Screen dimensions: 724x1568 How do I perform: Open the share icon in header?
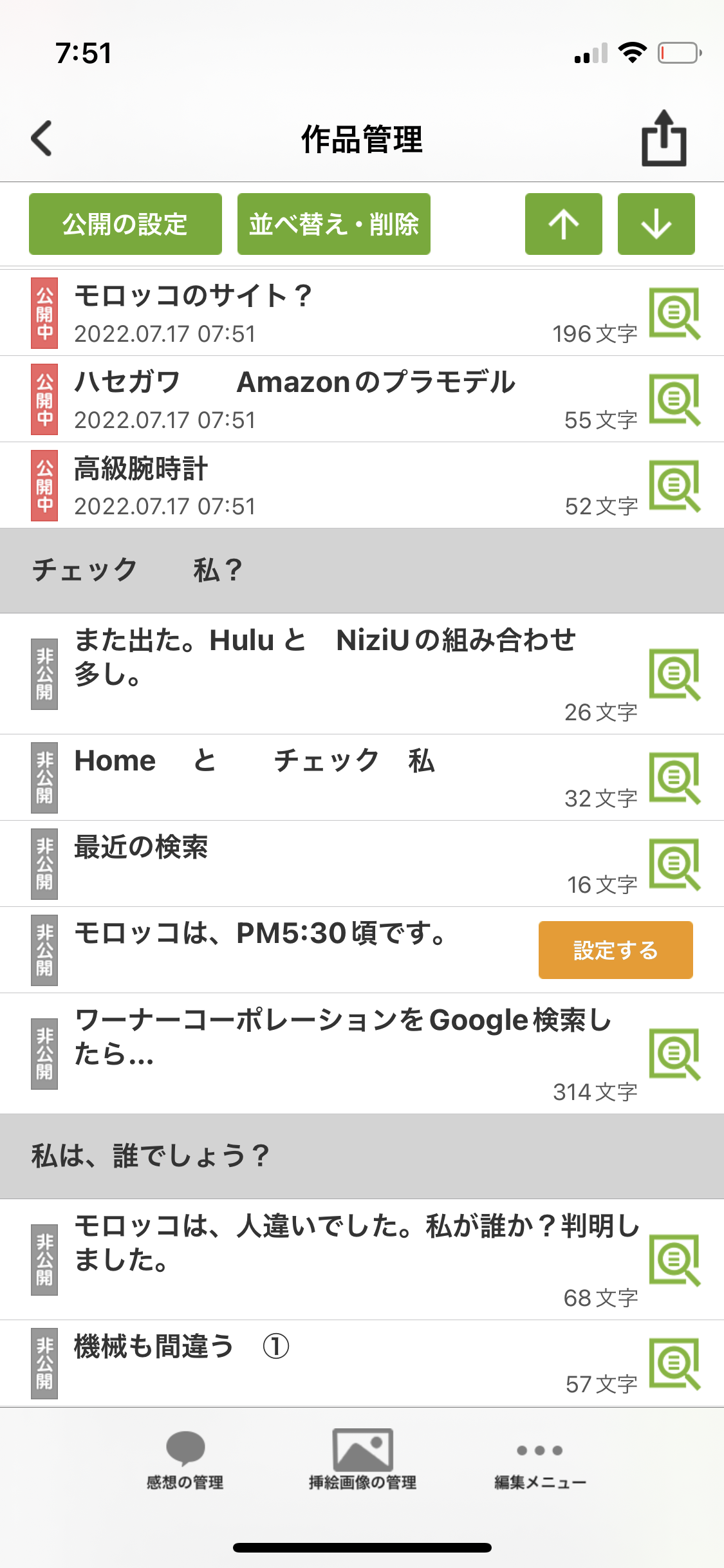(x=664, y=138)
